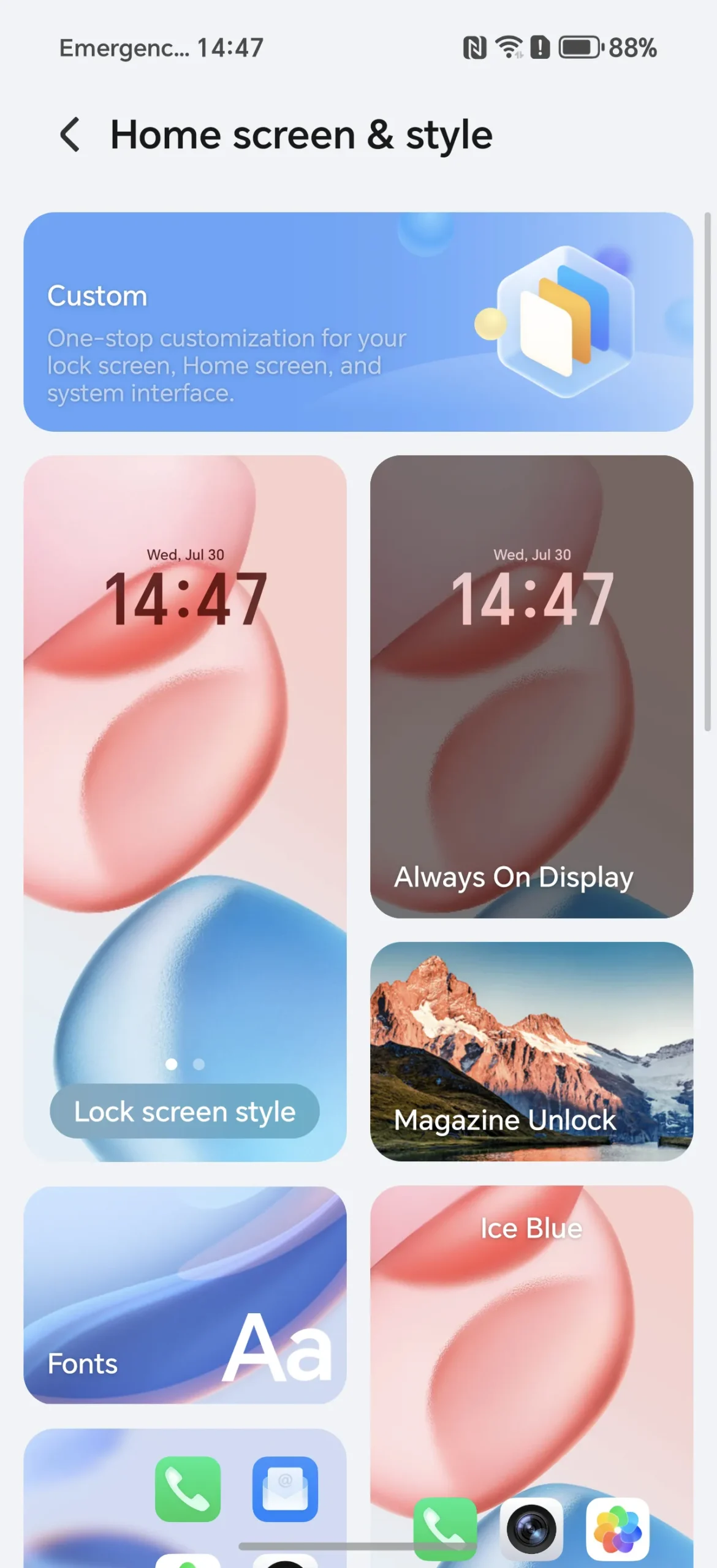Screen dimensions: 717x1568
Task: Open the Custom customization banner
Action: pos(358,322)
